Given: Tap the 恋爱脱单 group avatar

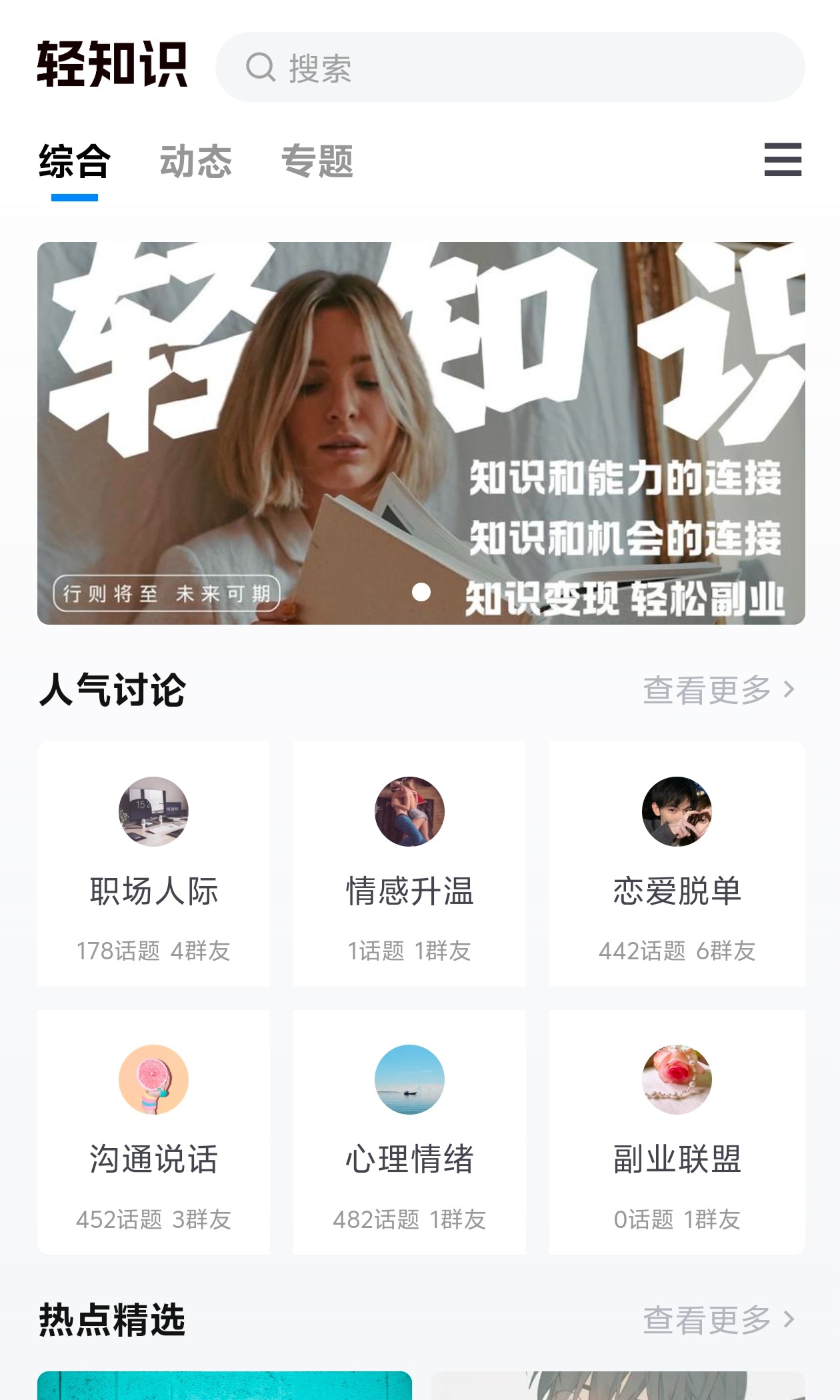Looking at the screenshot, I should pyautogui.click(x=676, y=812).
